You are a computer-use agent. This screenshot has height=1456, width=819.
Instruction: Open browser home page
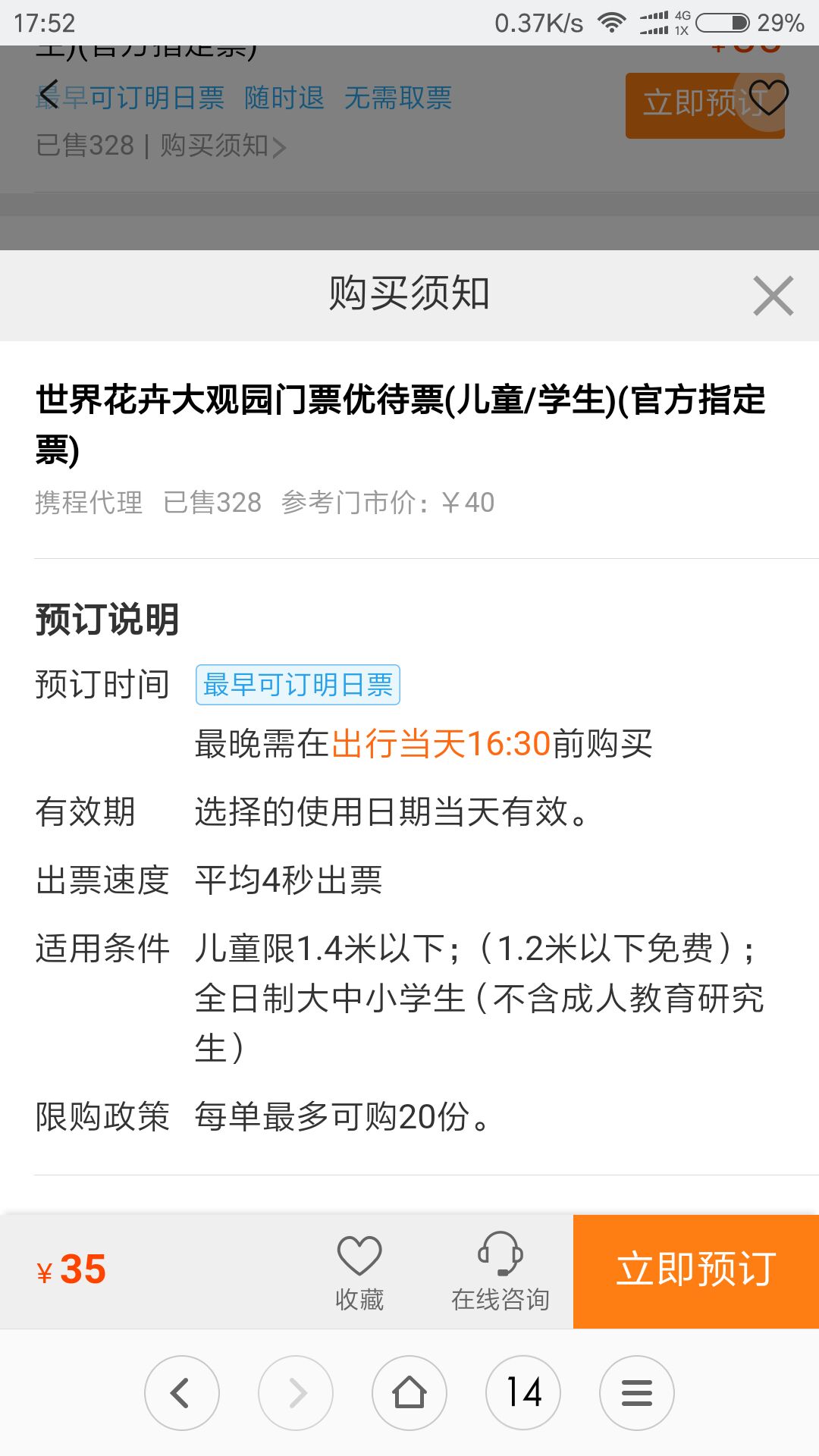409,1393
